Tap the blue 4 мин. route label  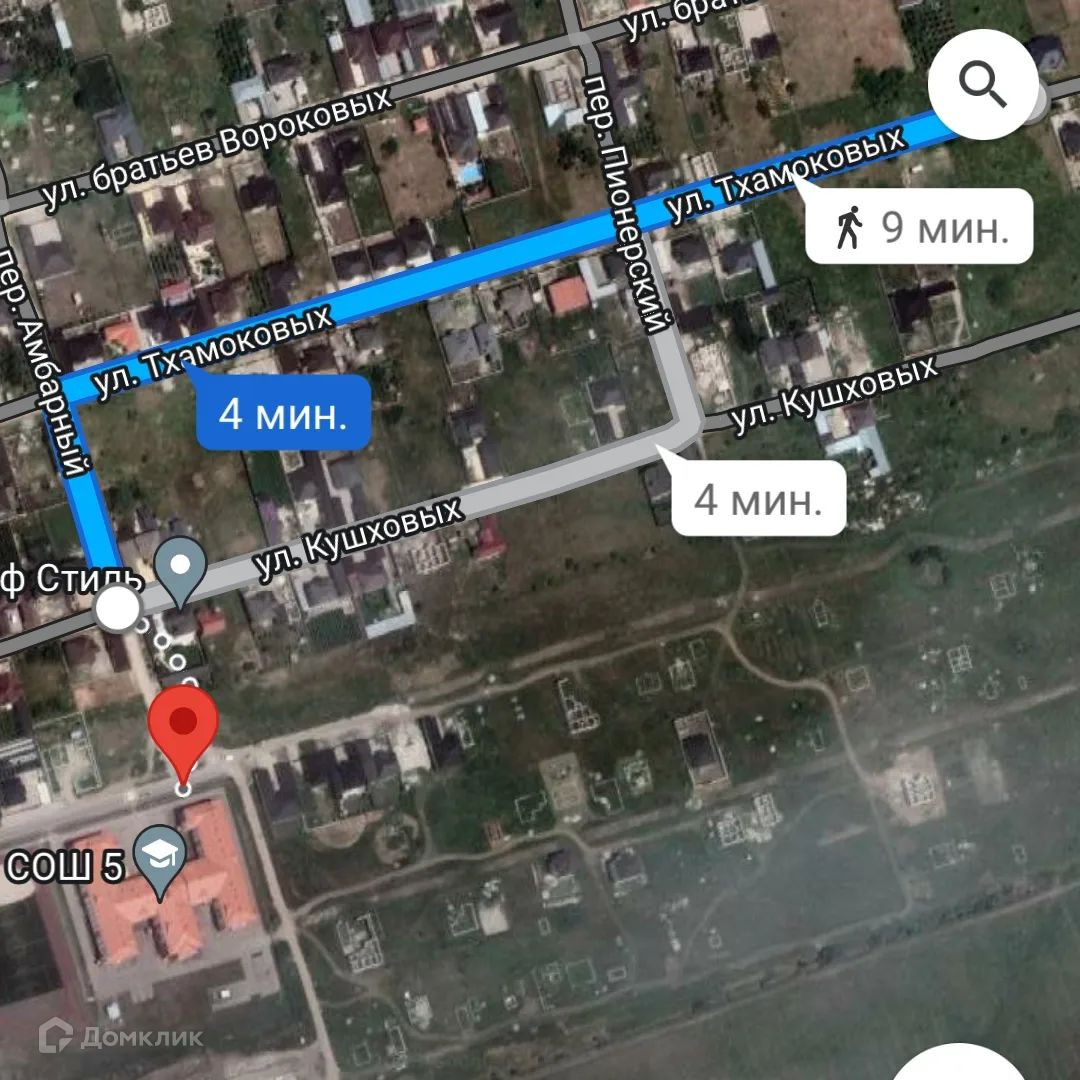point(283,413)
